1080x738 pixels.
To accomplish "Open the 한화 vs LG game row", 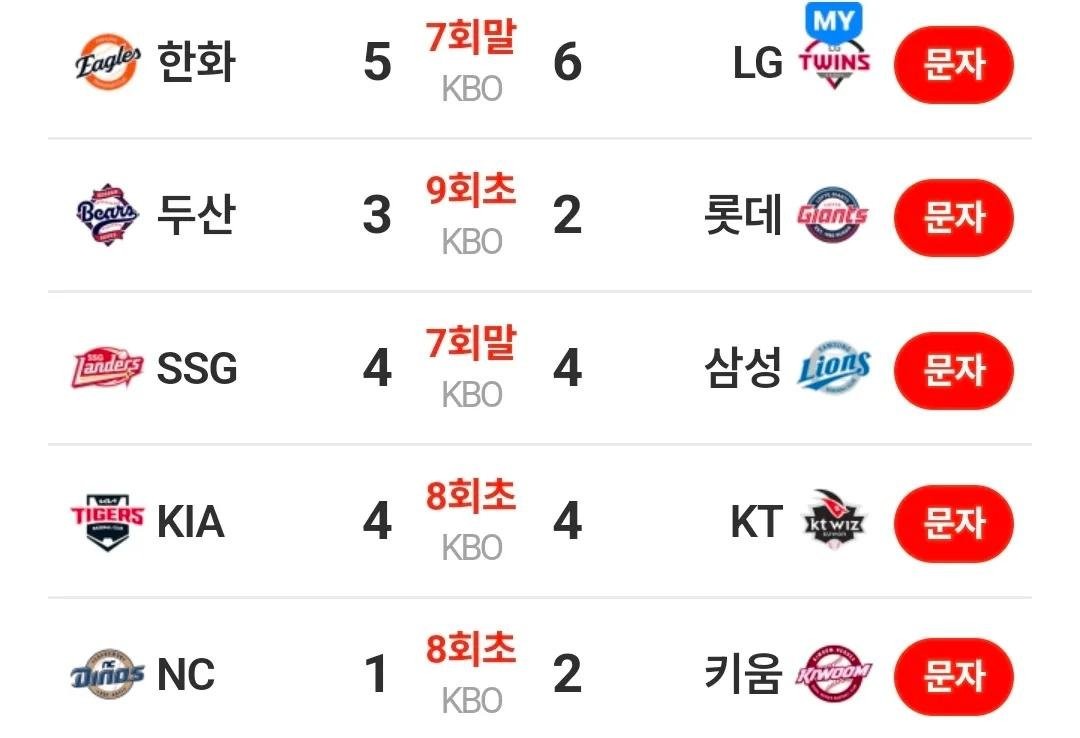I will [472, 65].
